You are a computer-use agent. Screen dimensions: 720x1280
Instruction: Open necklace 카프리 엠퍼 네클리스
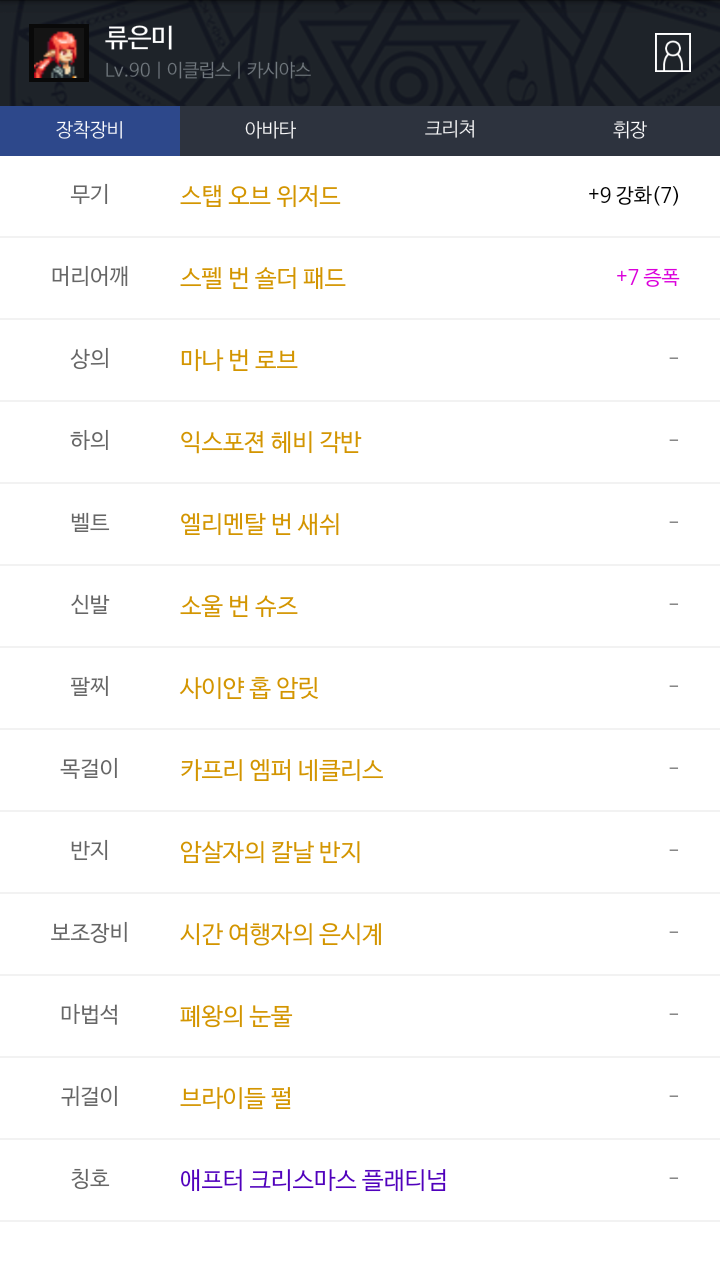point(281,770)
